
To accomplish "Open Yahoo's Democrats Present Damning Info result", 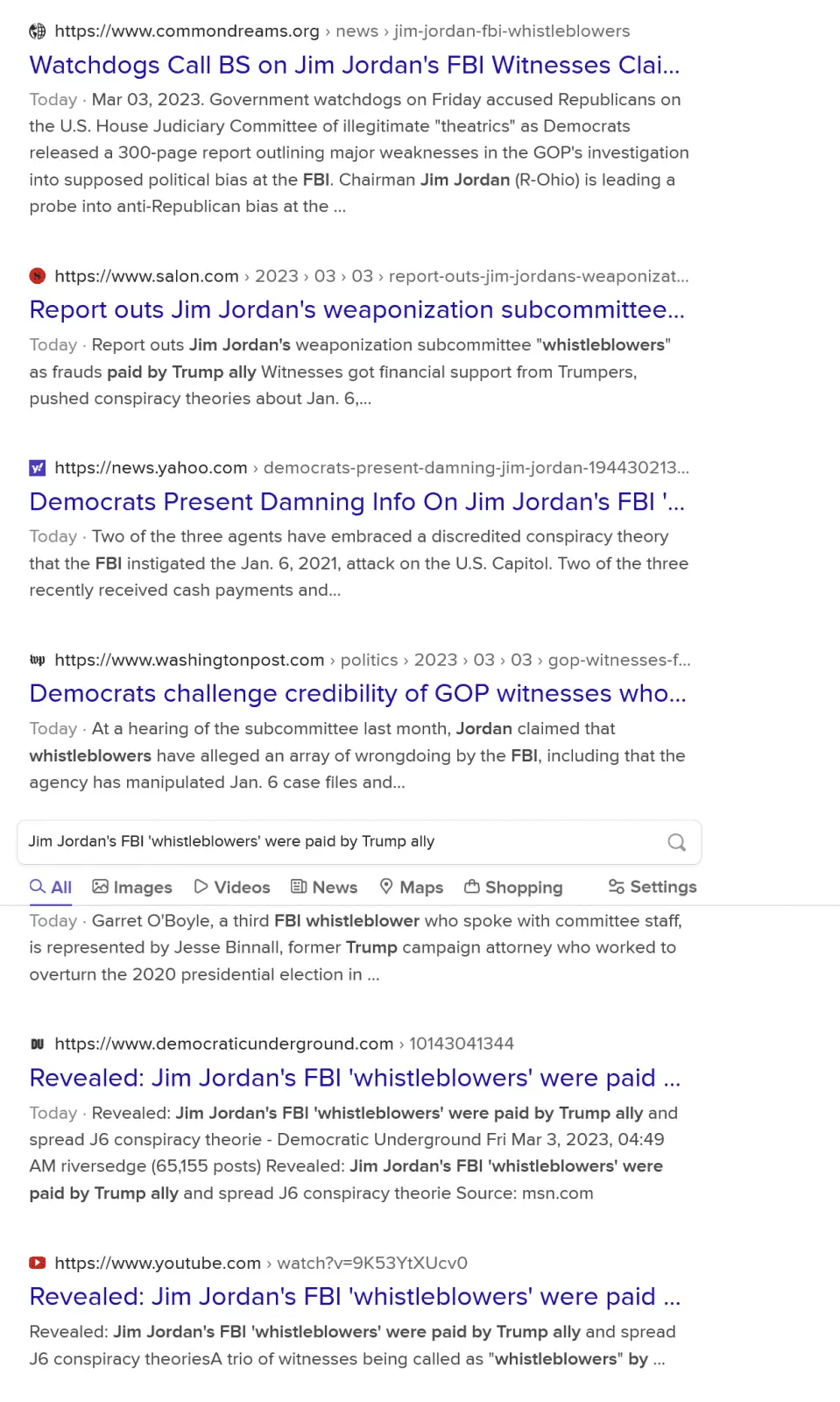I will coord(356,502).
